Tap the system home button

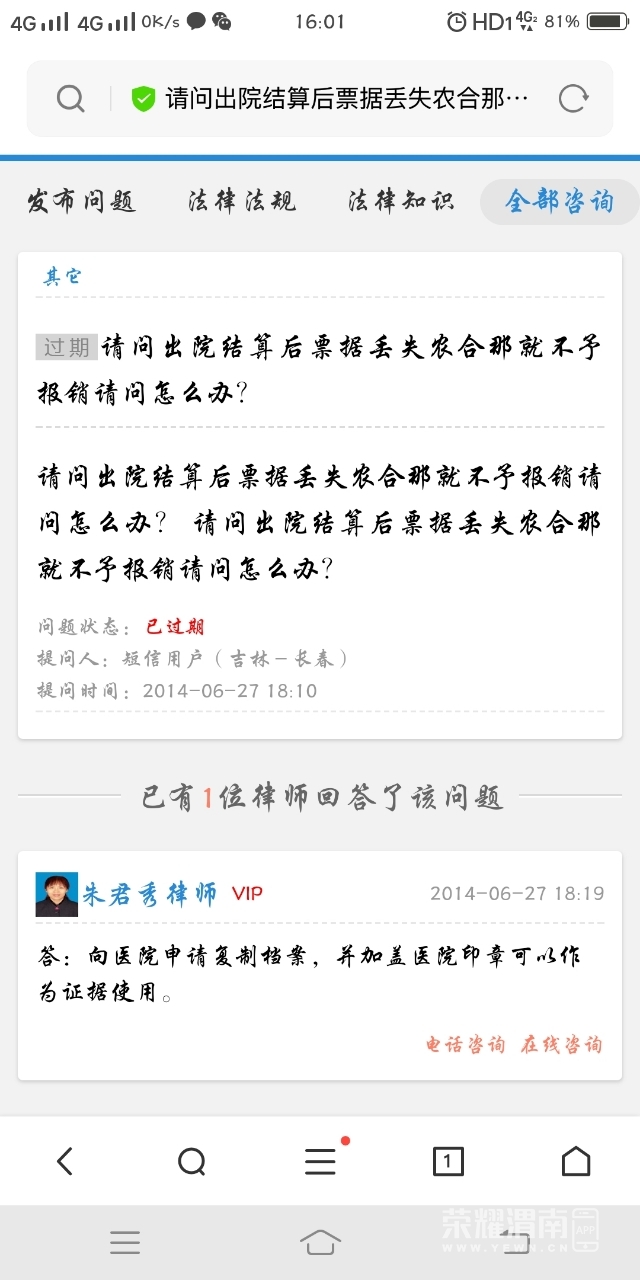320,1242
